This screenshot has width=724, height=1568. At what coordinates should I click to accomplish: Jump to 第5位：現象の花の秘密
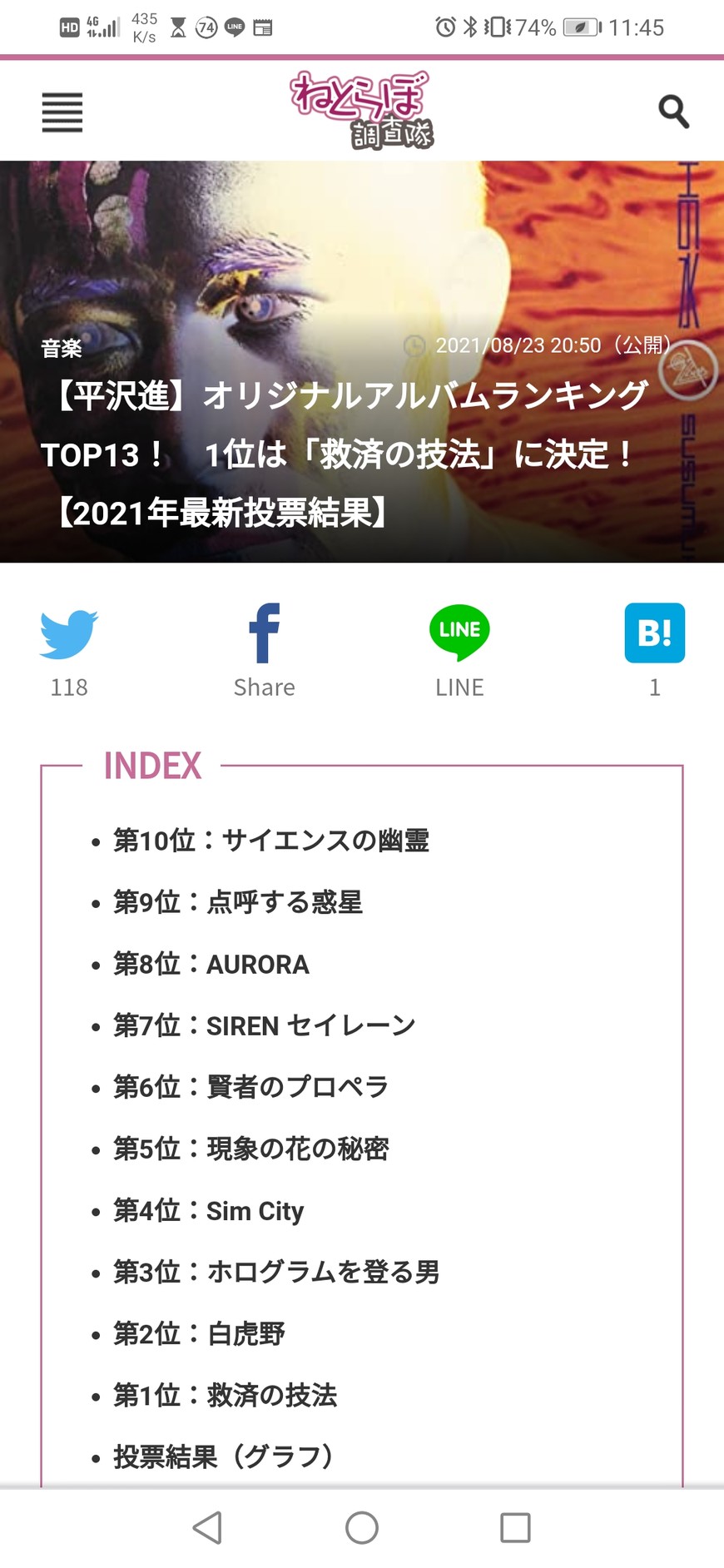tap(251, 1149)
